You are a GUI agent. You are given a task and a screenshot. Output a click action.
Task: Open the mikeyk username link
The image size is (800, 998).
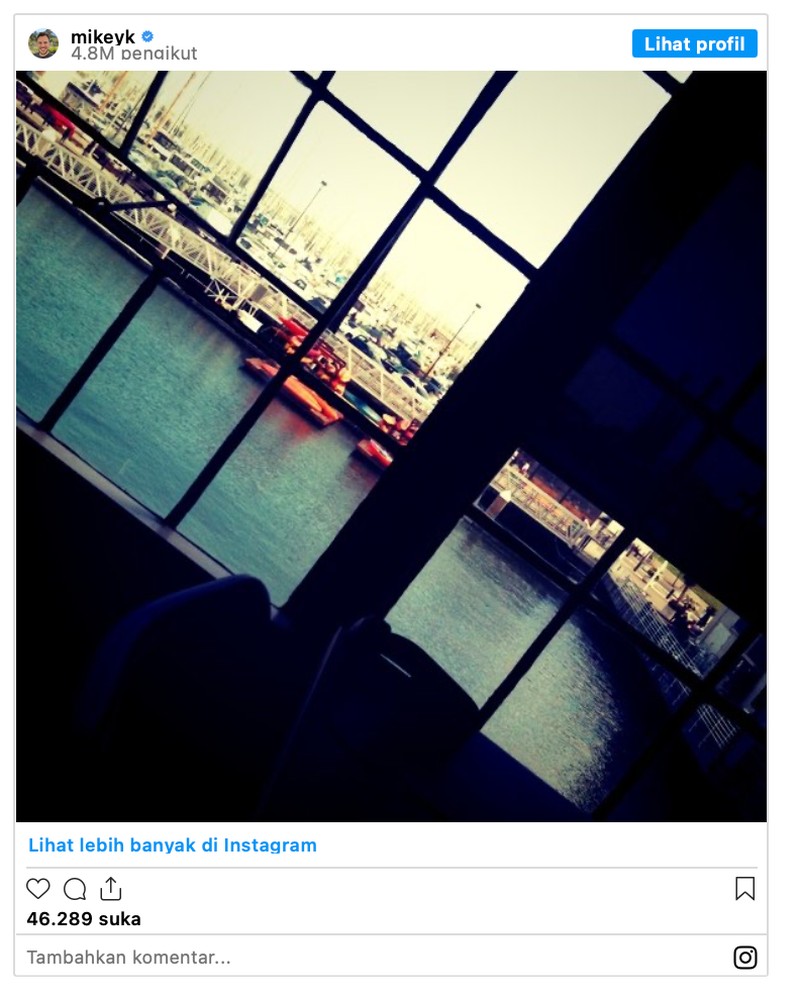(x=102, y=37)
